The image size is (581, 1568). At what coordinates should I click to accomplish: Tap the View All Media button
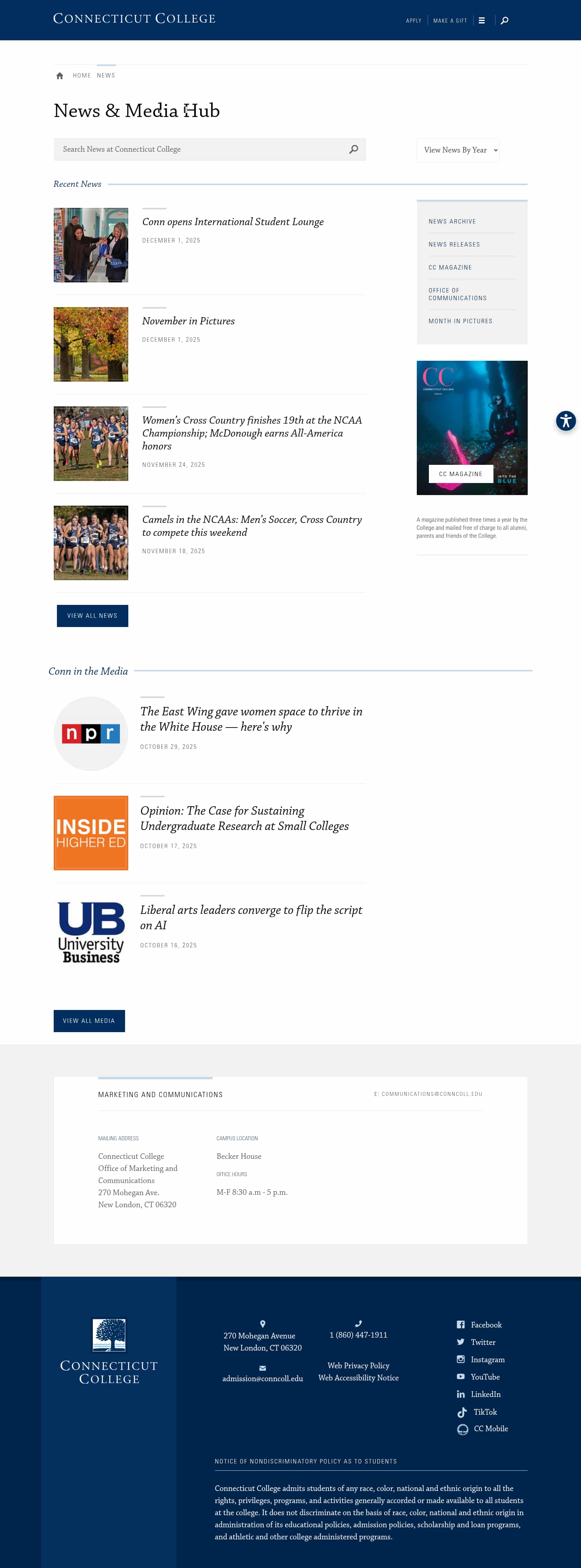point(89,1020)
